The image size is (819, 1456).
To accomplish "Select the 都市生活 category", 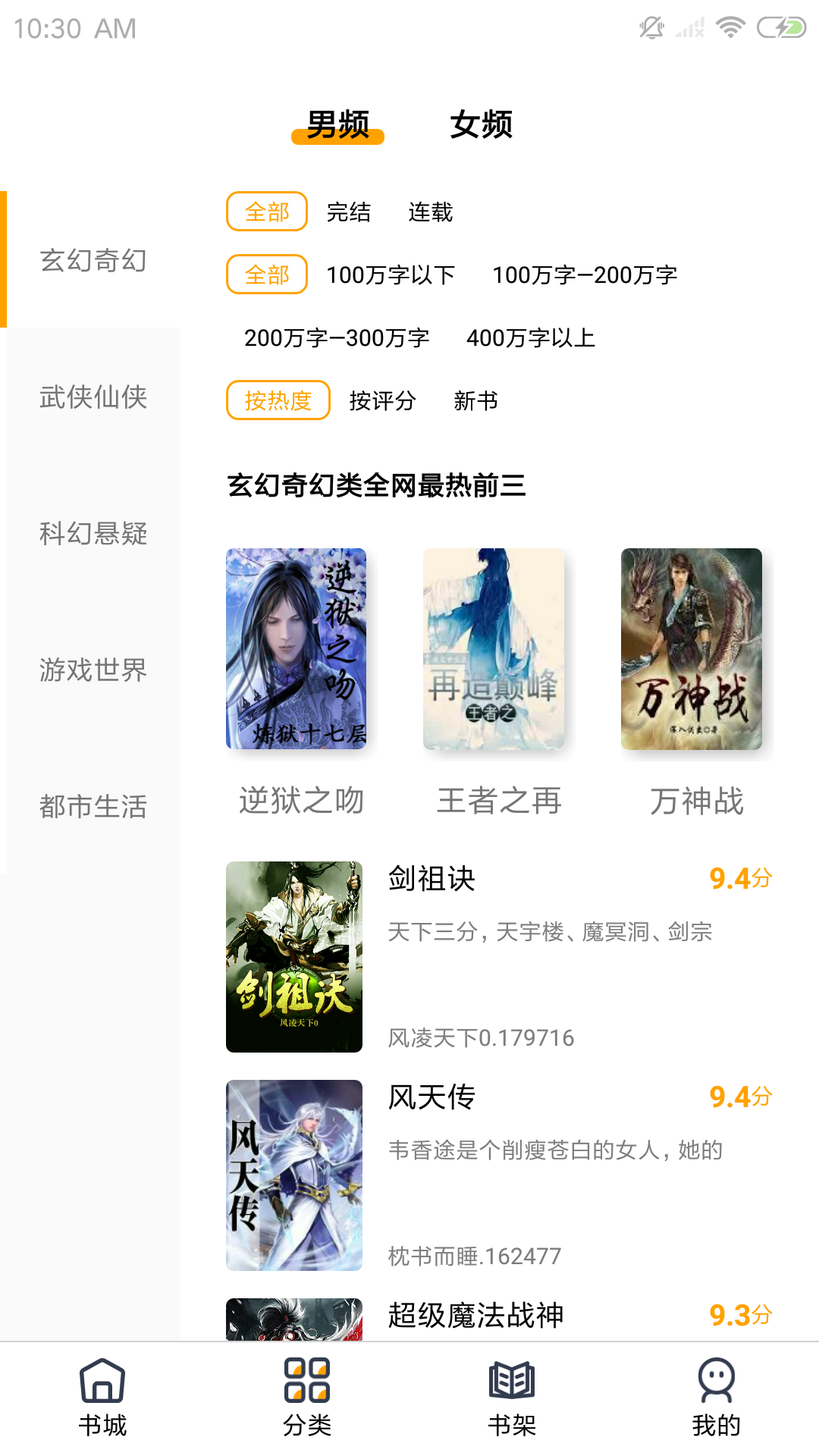I will click(93, 806).
